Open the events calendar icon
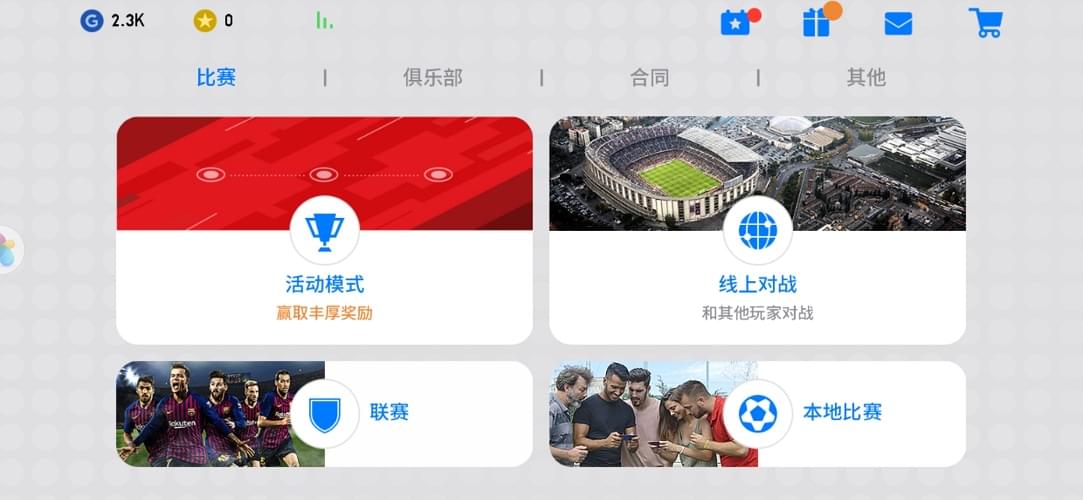The image size is (1083, 500). tap(736, 22)
